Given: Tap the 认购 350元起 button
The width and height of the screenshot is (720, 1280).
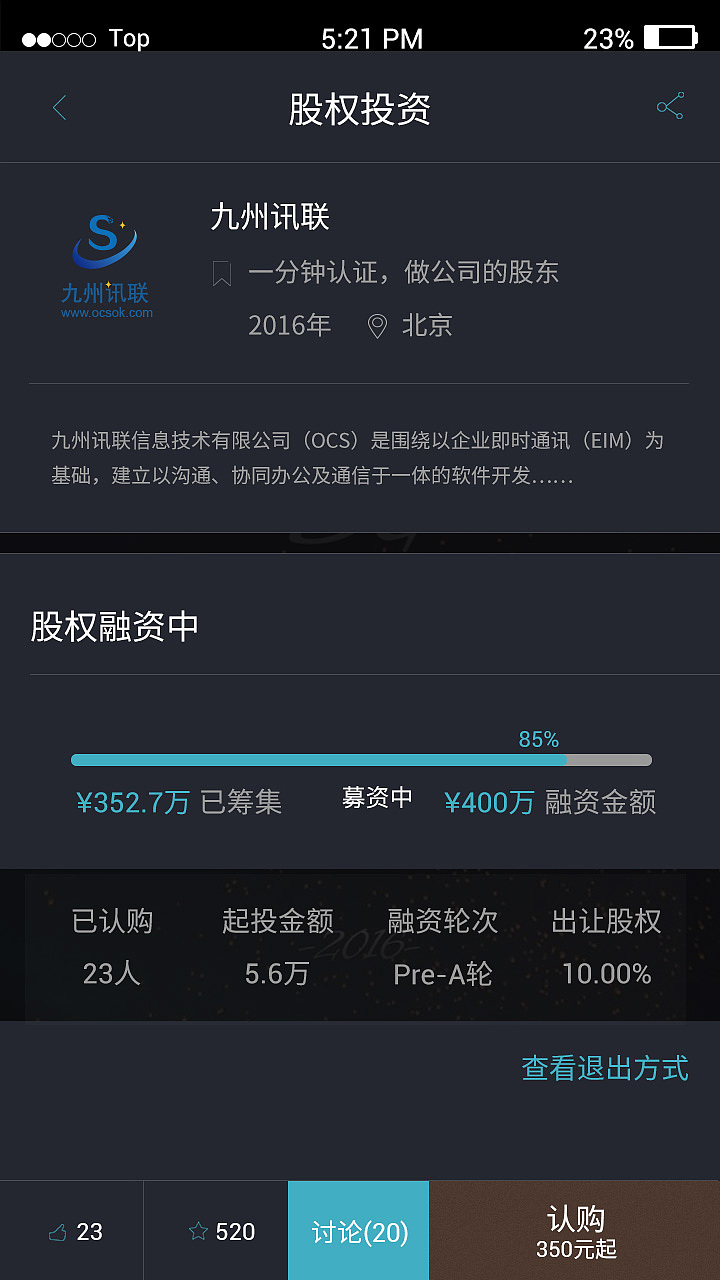Looking at the screenshot, I should pos(574,1231).
